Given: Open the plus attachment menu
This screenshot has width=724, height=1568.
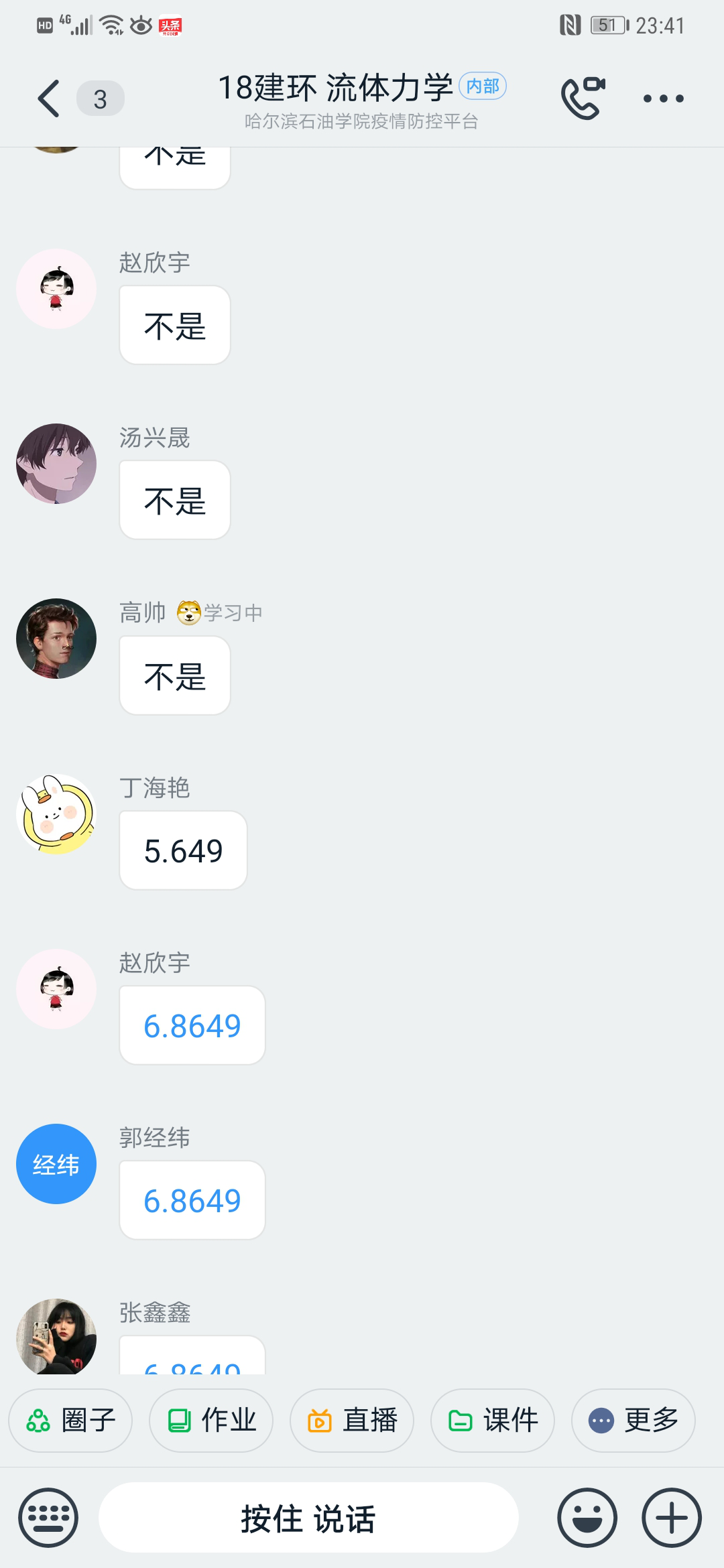Looking at the screenshot, I should point(672,1518).
